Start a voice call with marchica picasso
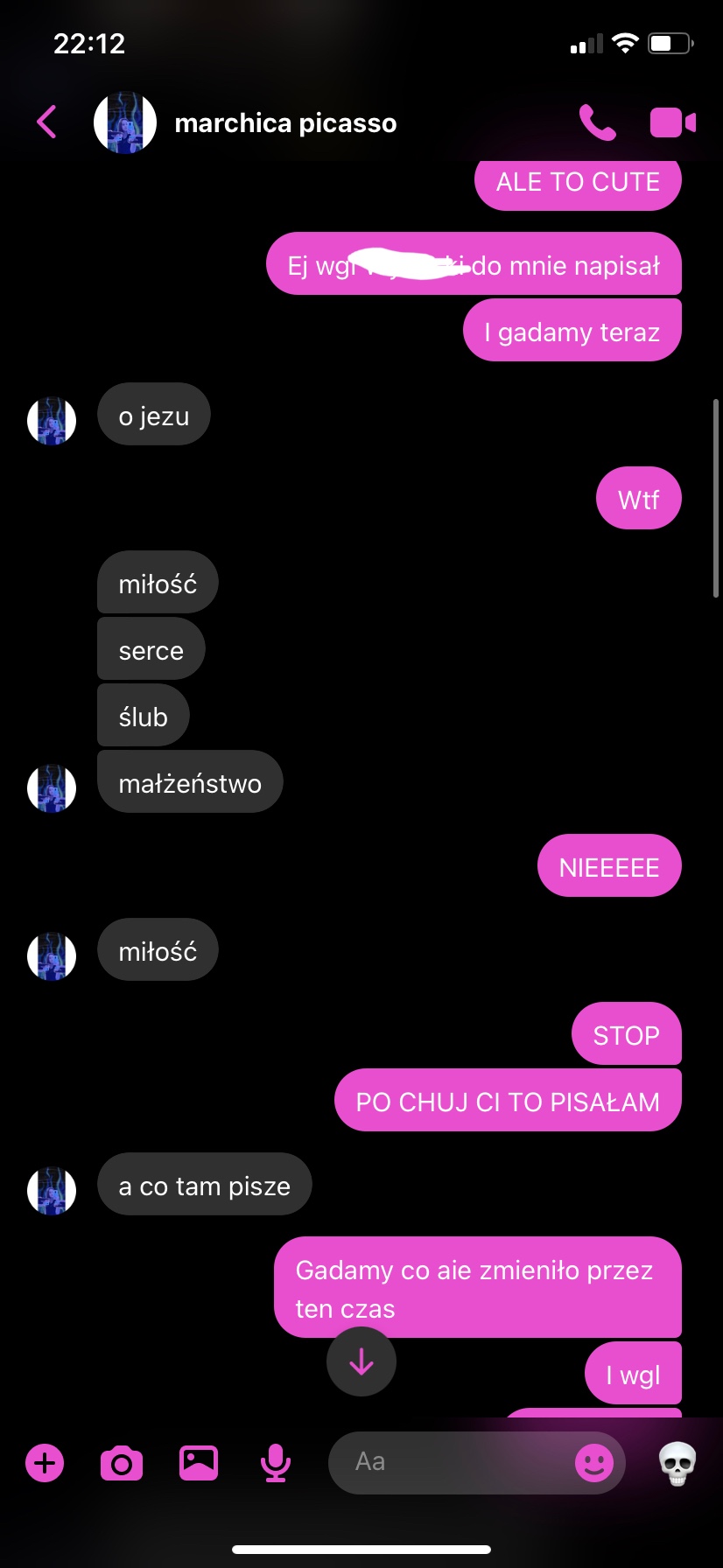 (597, 122)
